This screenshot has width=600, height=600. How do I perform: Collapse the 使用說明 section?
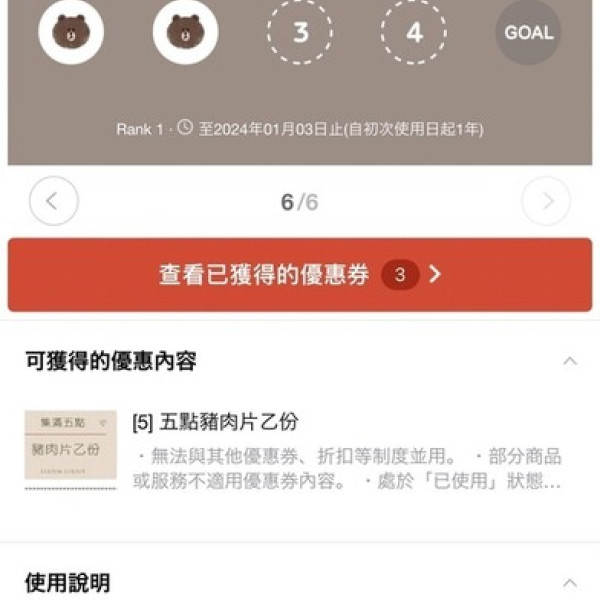pyautogui.click(x=570, y=582)
